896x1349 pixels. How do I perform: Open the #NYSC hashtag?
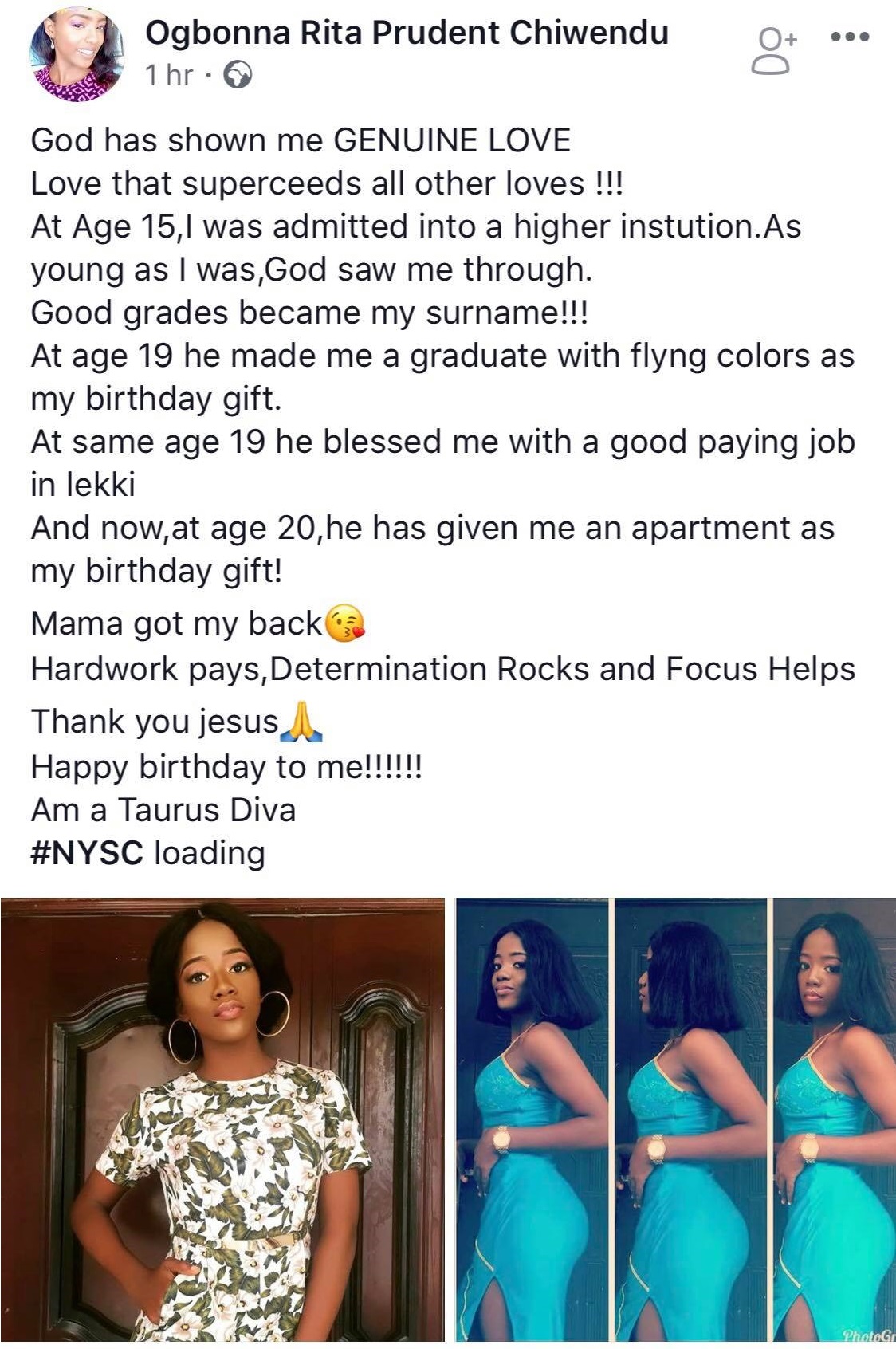87,853
